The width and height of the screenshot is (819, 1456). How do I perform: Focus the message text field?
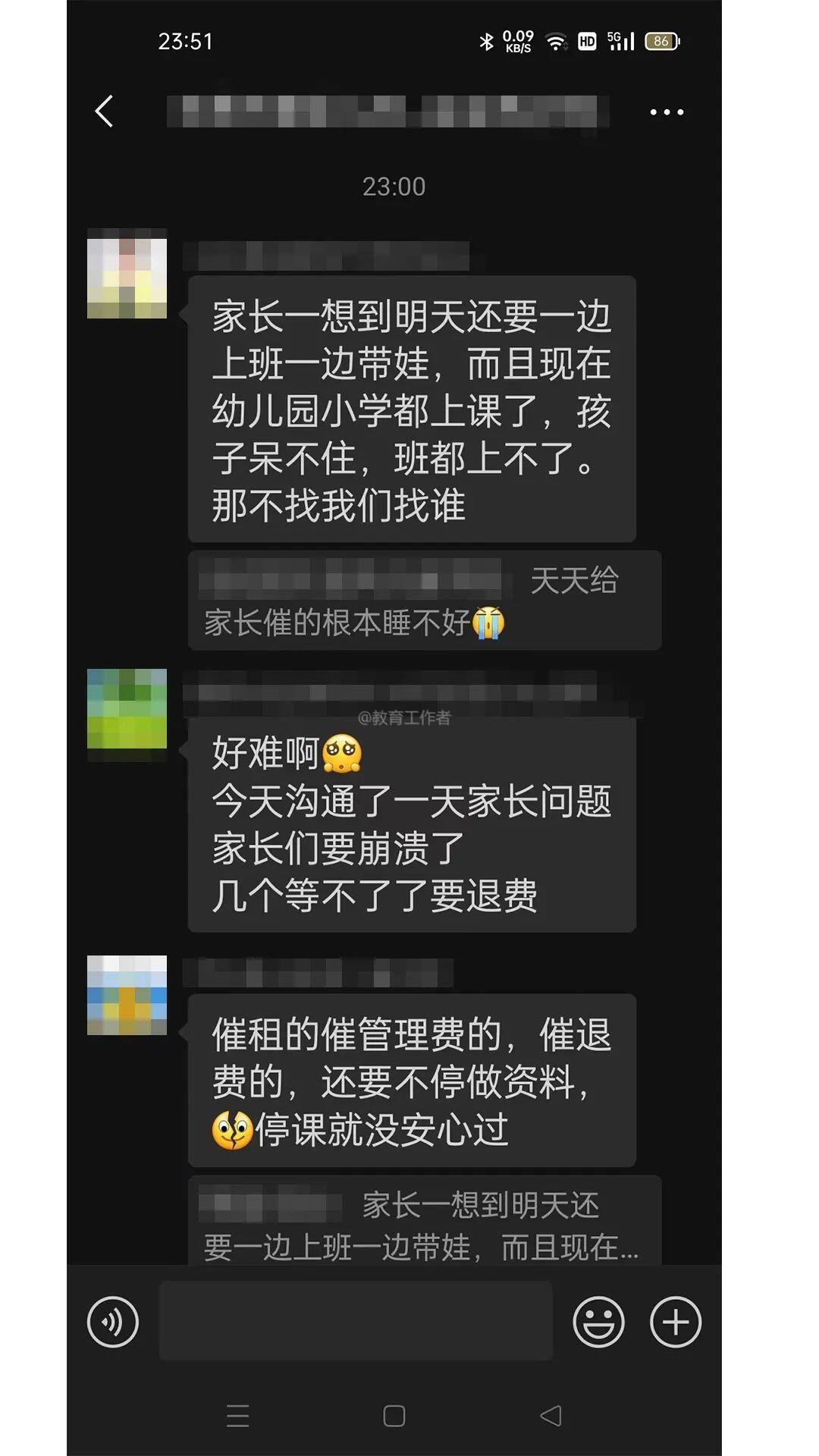(x=355, y=1320)
